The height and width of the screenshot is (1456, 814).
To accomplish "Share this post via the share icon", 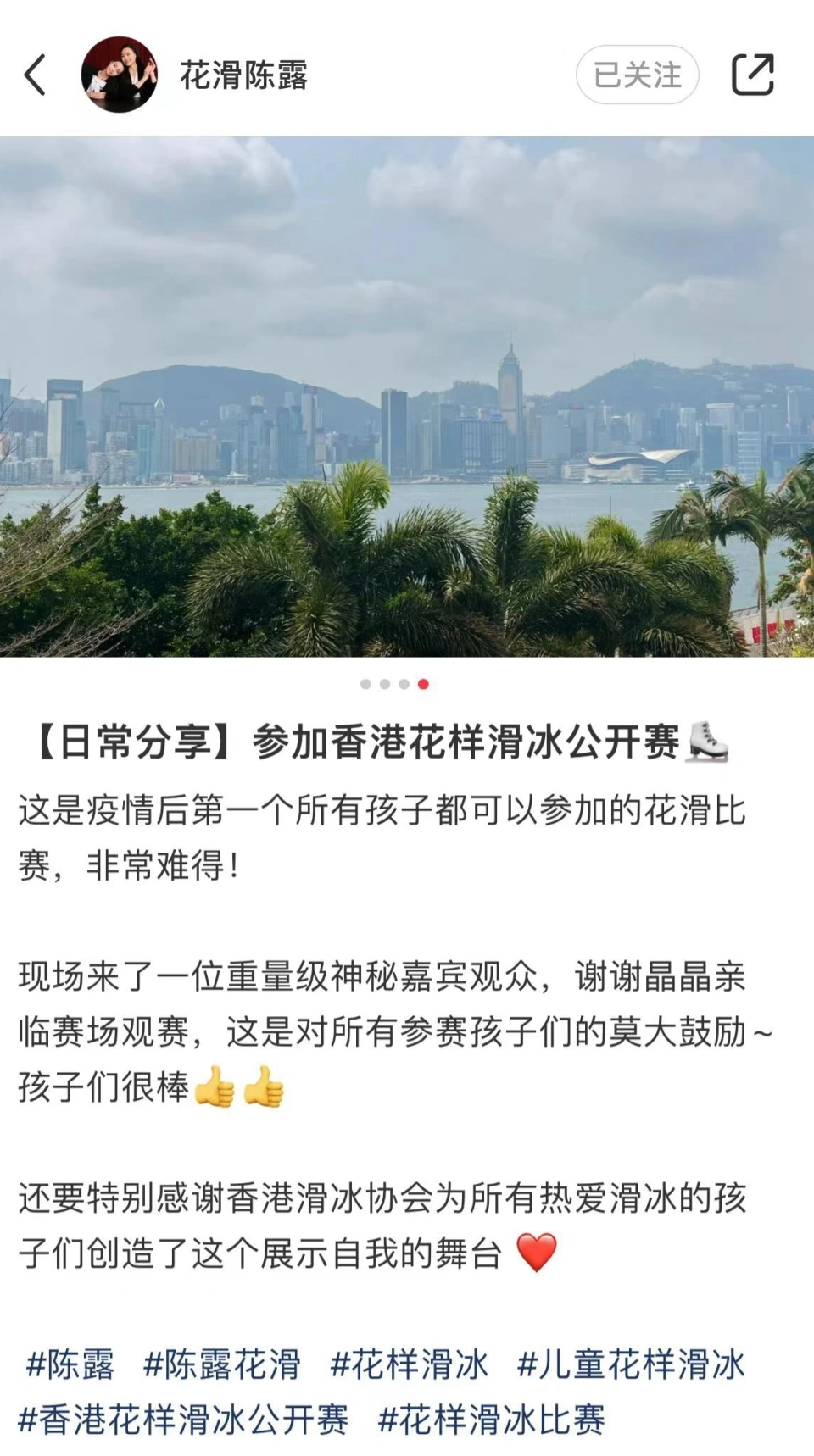I will coord(752,75).
